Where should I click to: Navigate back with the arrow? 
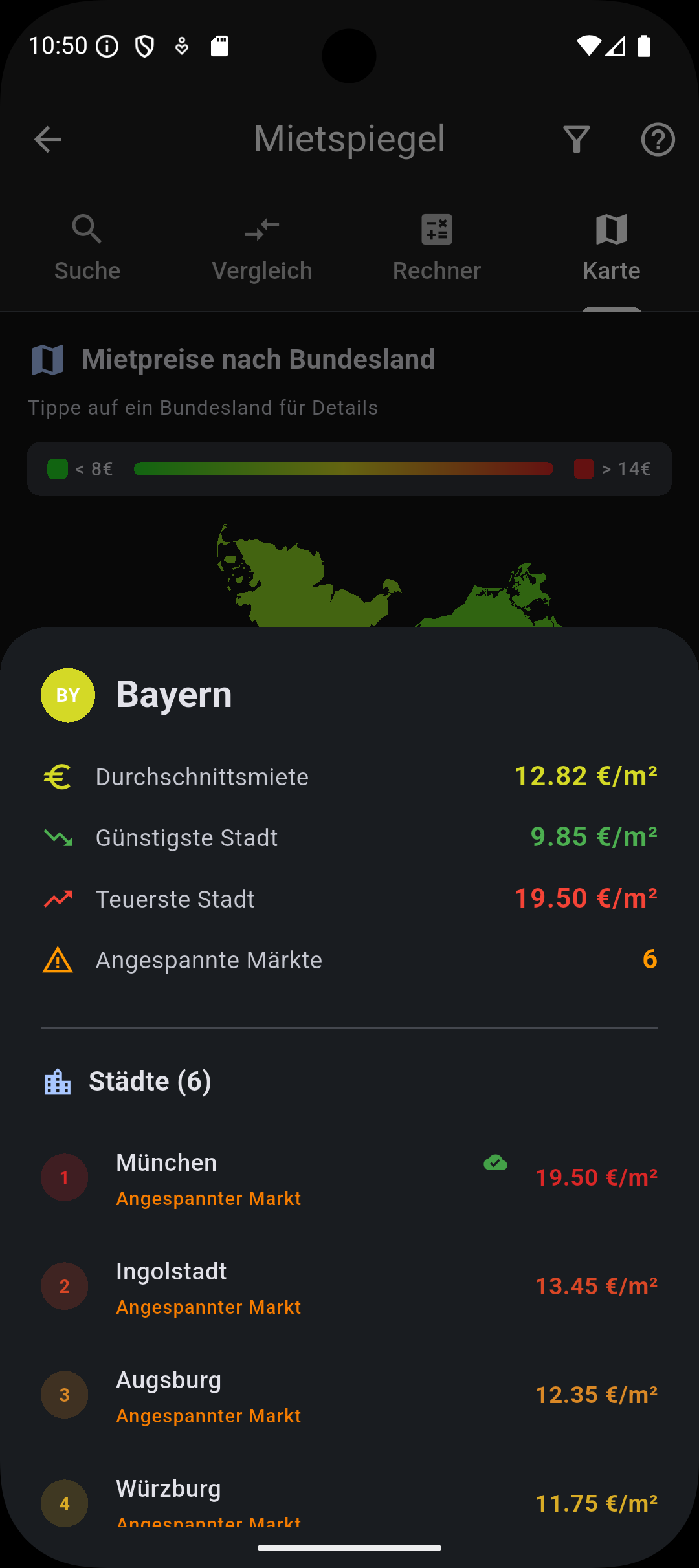pos(47,139)
